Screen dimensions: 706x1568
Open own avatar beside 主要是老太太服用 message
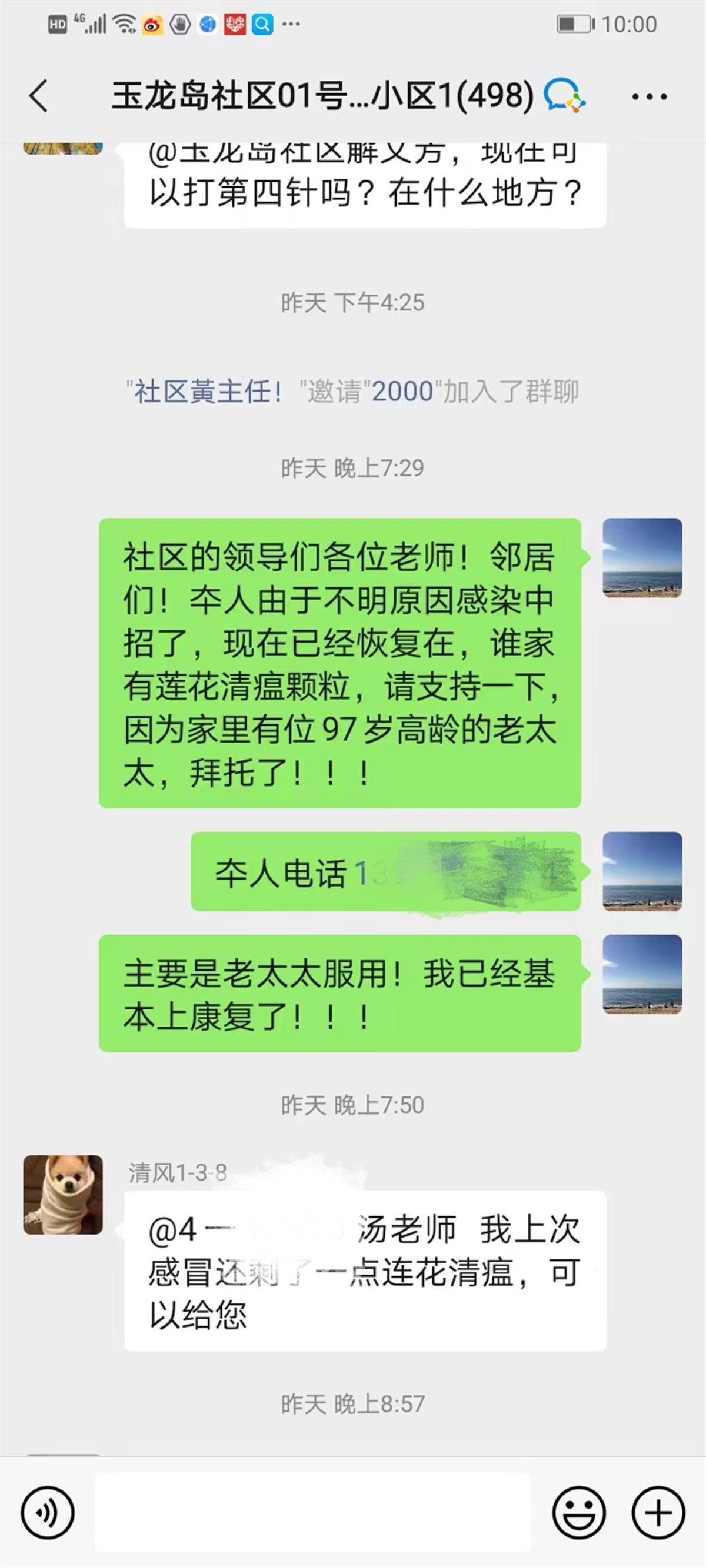click(x=642, y=974)
